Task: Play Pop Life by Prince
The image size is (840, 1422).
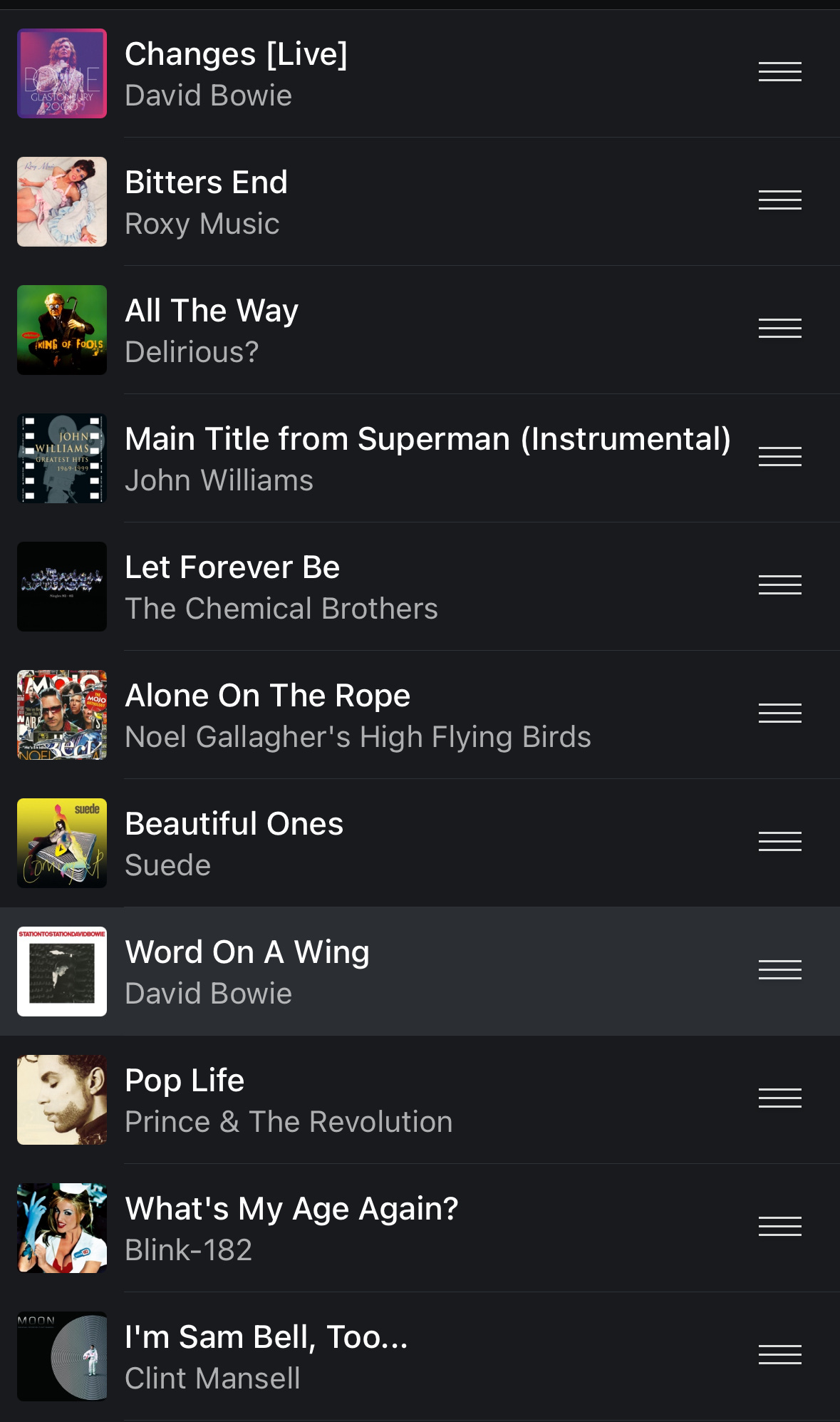Action: (x=185, y=1100)
